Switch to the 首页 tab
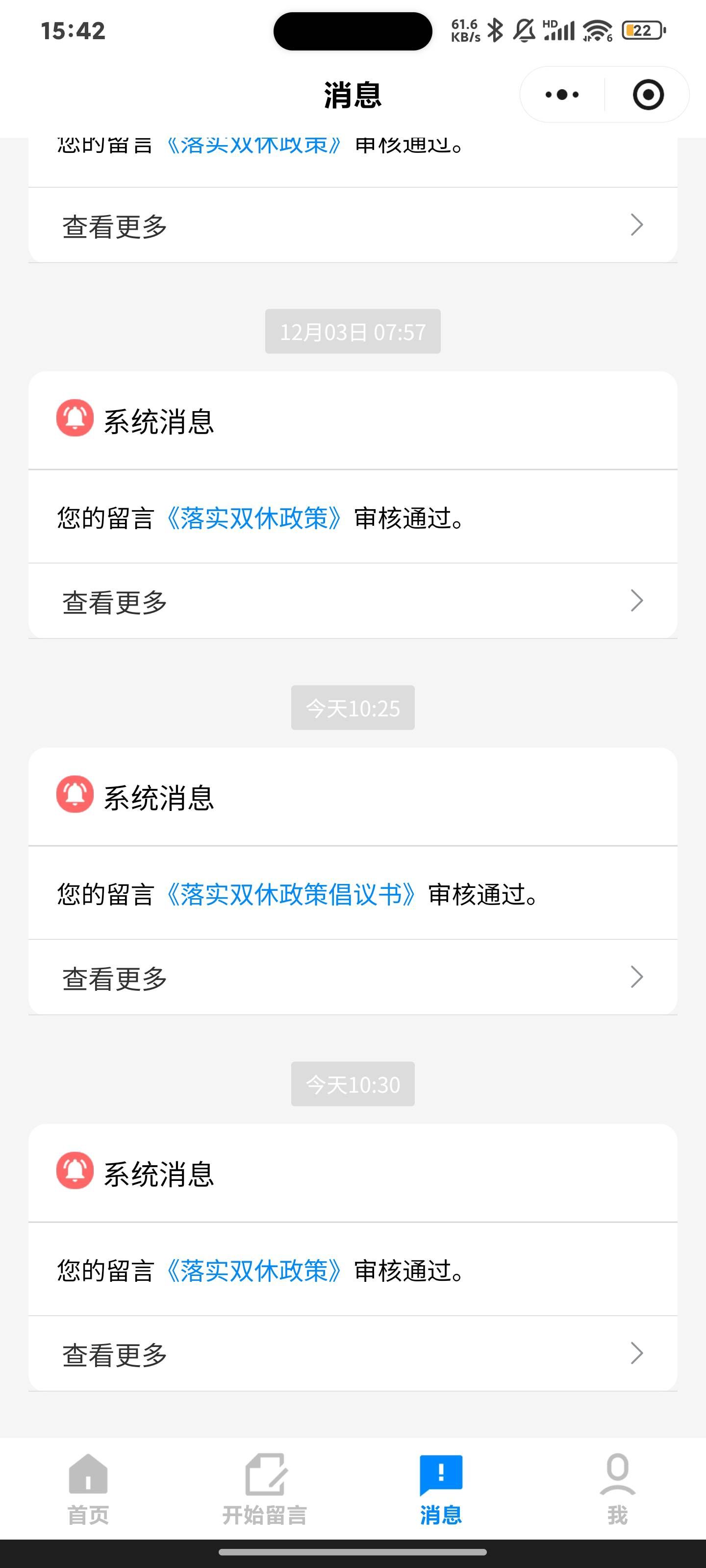Screen dimensions: 706x1568 (88, 1489)
